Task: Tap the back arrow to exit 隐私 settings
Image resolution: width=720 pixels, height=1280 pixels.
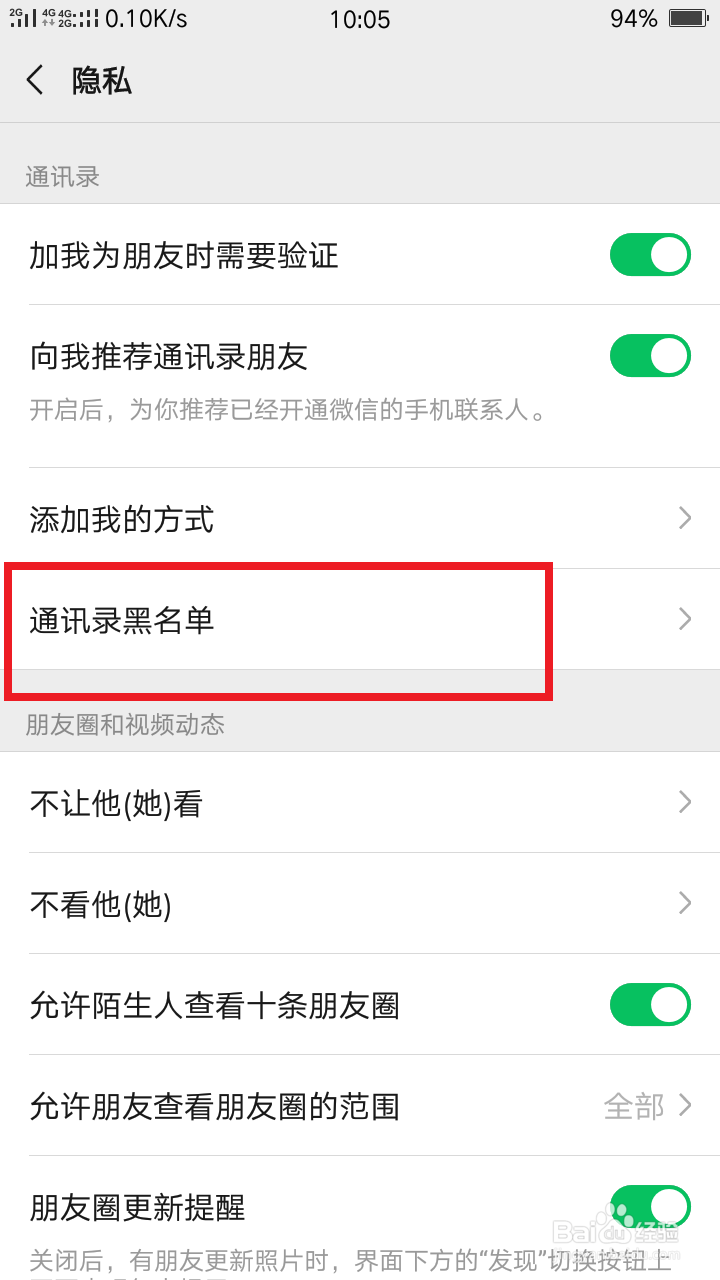Action: 34,80
